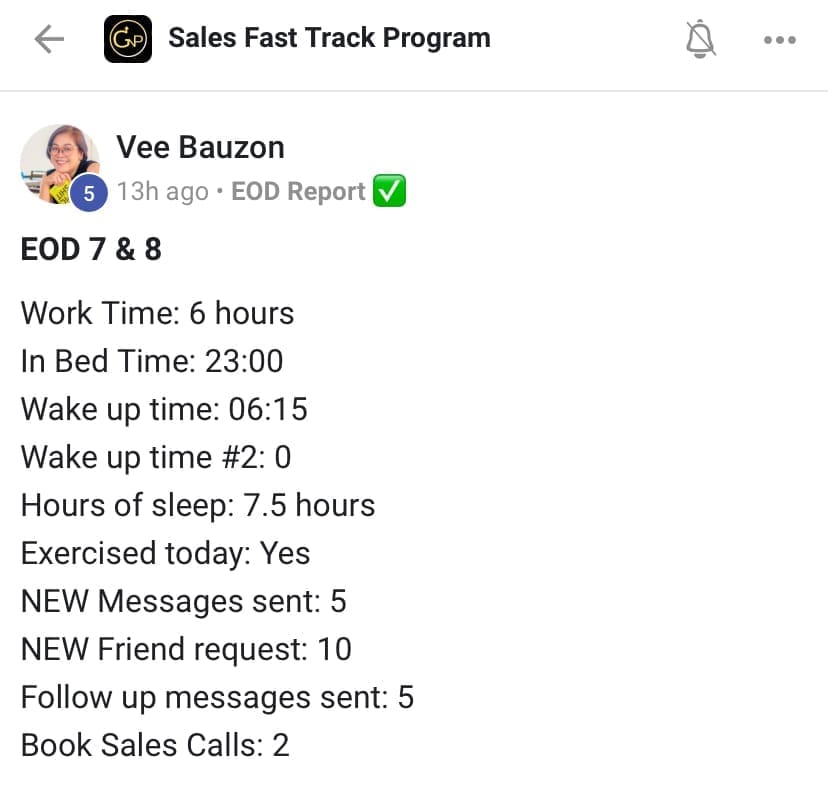The image size is (828, 789).
Task: Open the Sales Fast Track Program group logo
Action: tap(128, 39)
